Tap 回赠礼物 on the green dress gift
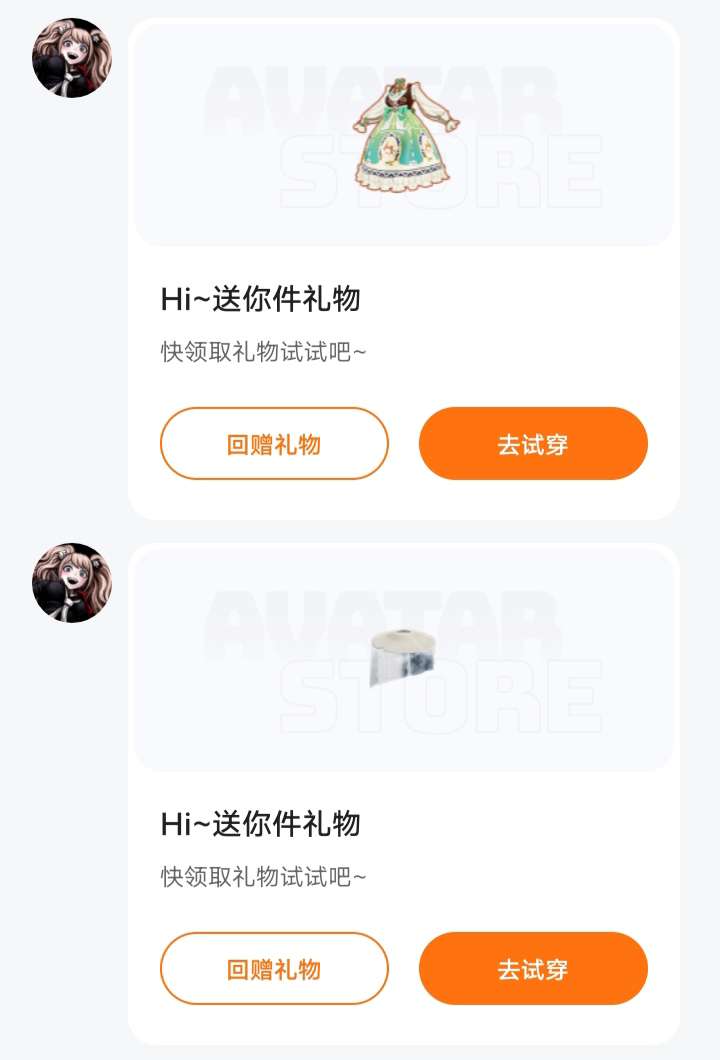720x1060 pixels. point(274,444)
